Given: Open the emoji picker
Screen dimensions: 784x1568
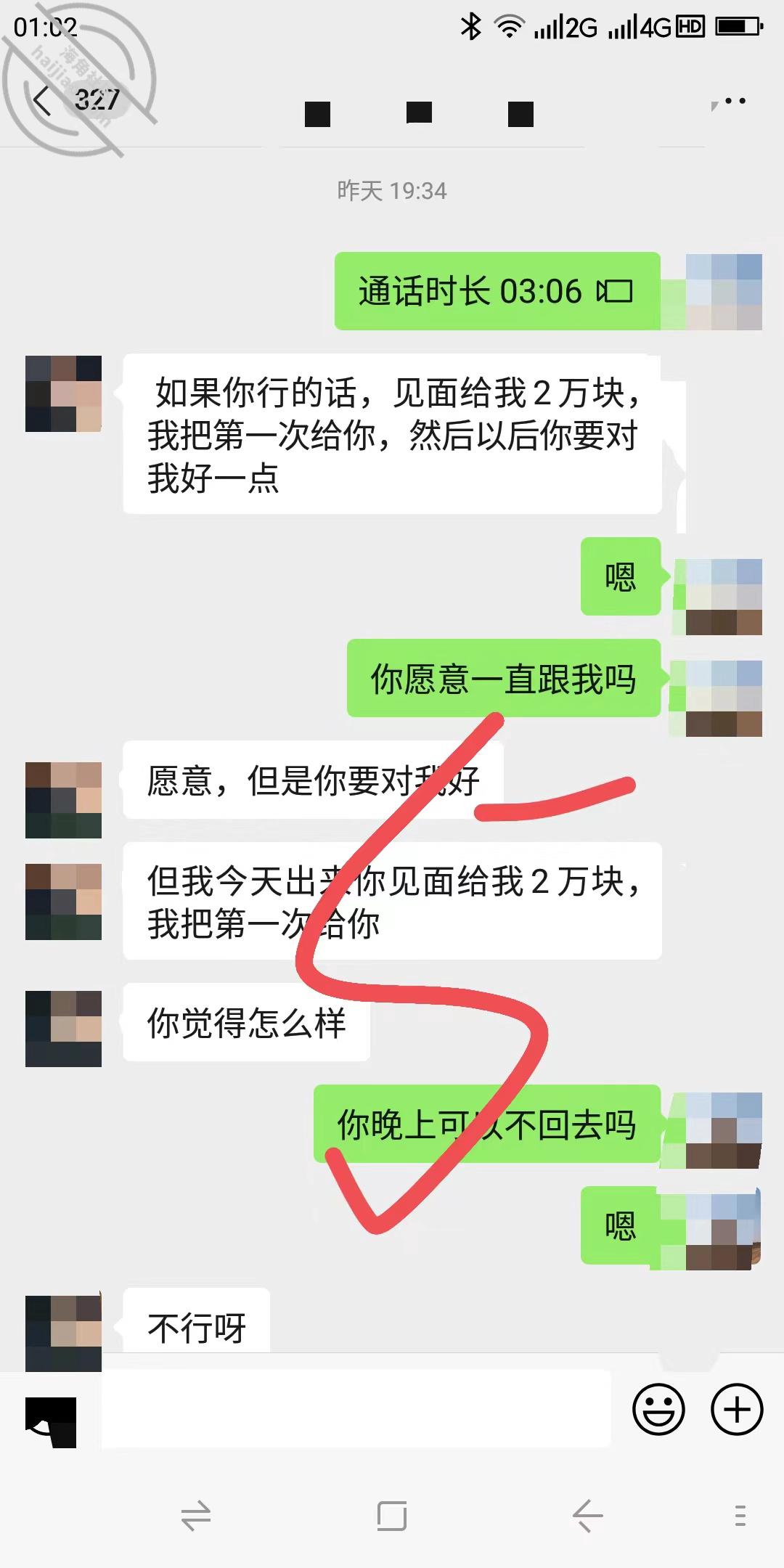Looking at the screenshot, I should [658, 1410].
